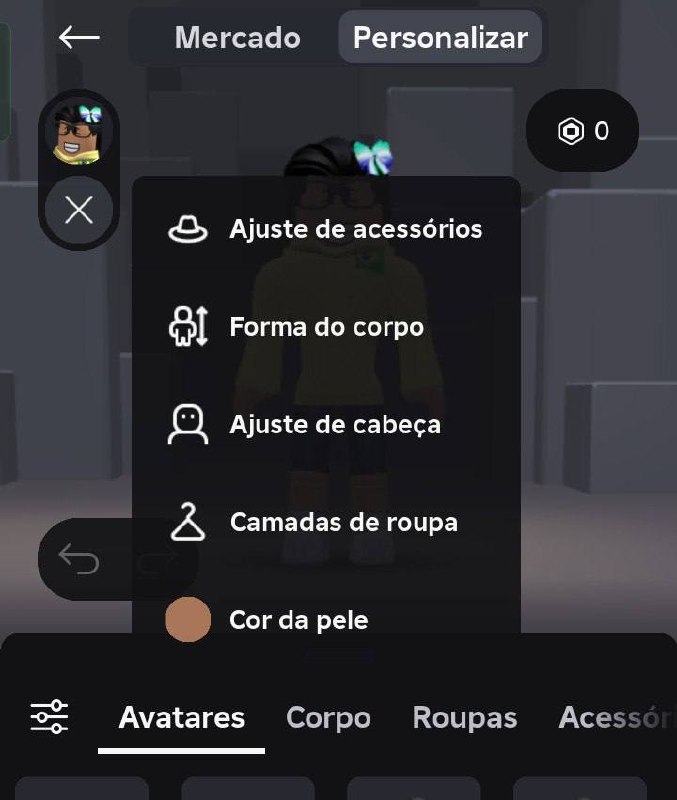Viewport: 677px width, 800px height.
Task: Switch to the Mercado tab
Action: click(x=237, y=38)
